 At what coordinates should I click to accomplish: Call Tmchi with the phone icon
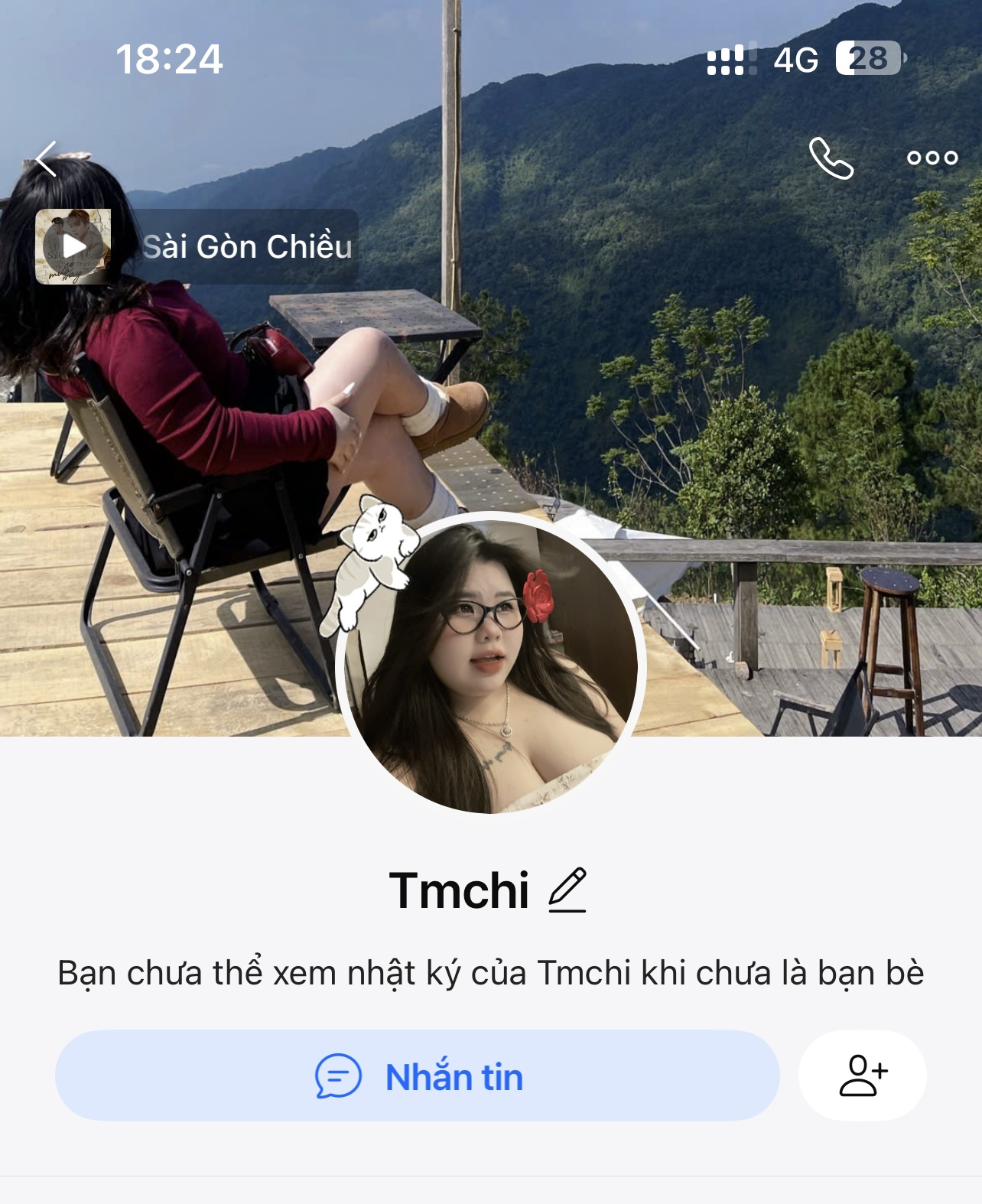831,158
